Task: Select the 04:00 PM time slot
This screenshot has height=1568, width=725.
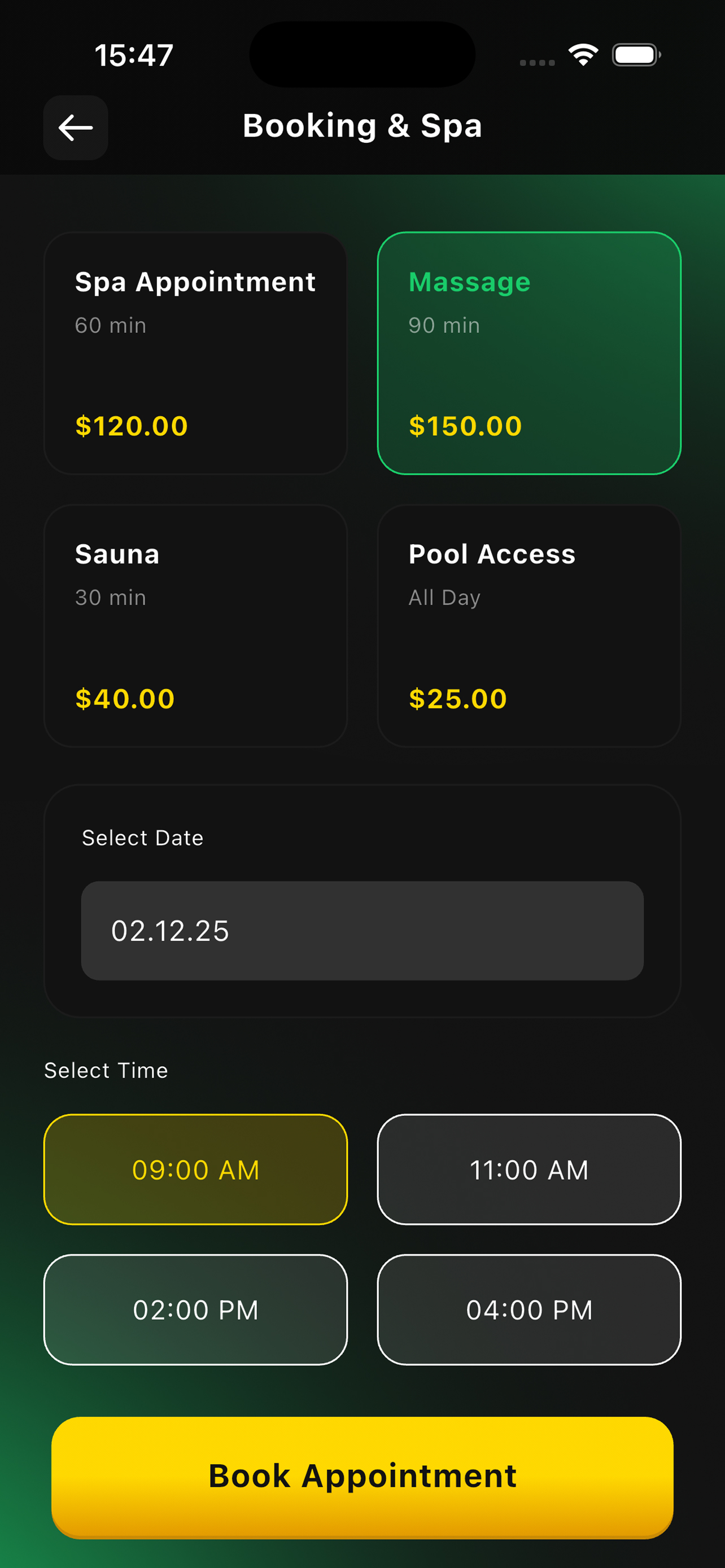Action: tap(529, 1310)
